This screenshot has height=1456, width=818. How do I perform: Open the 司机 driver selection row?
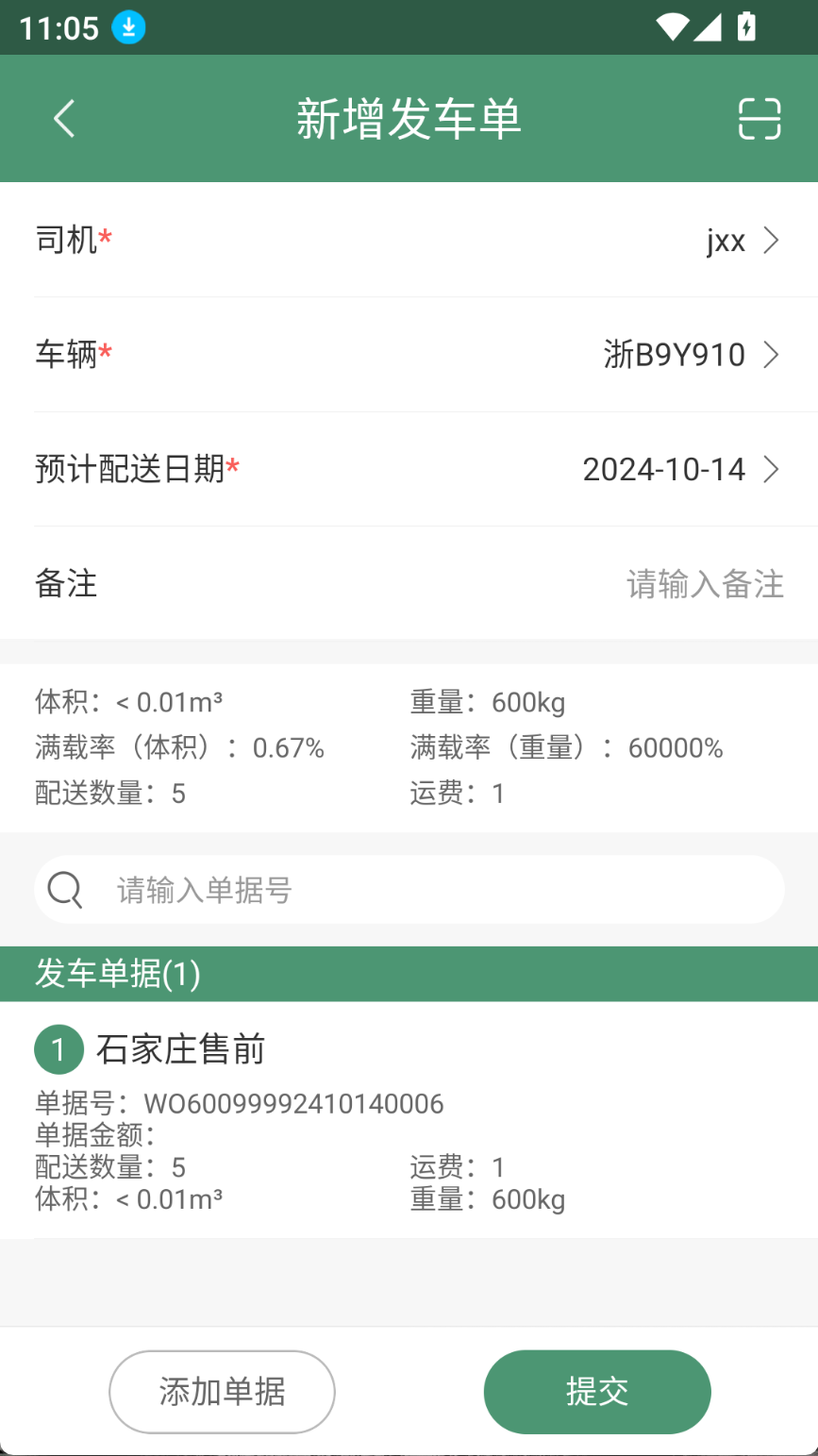click(409, 240)
